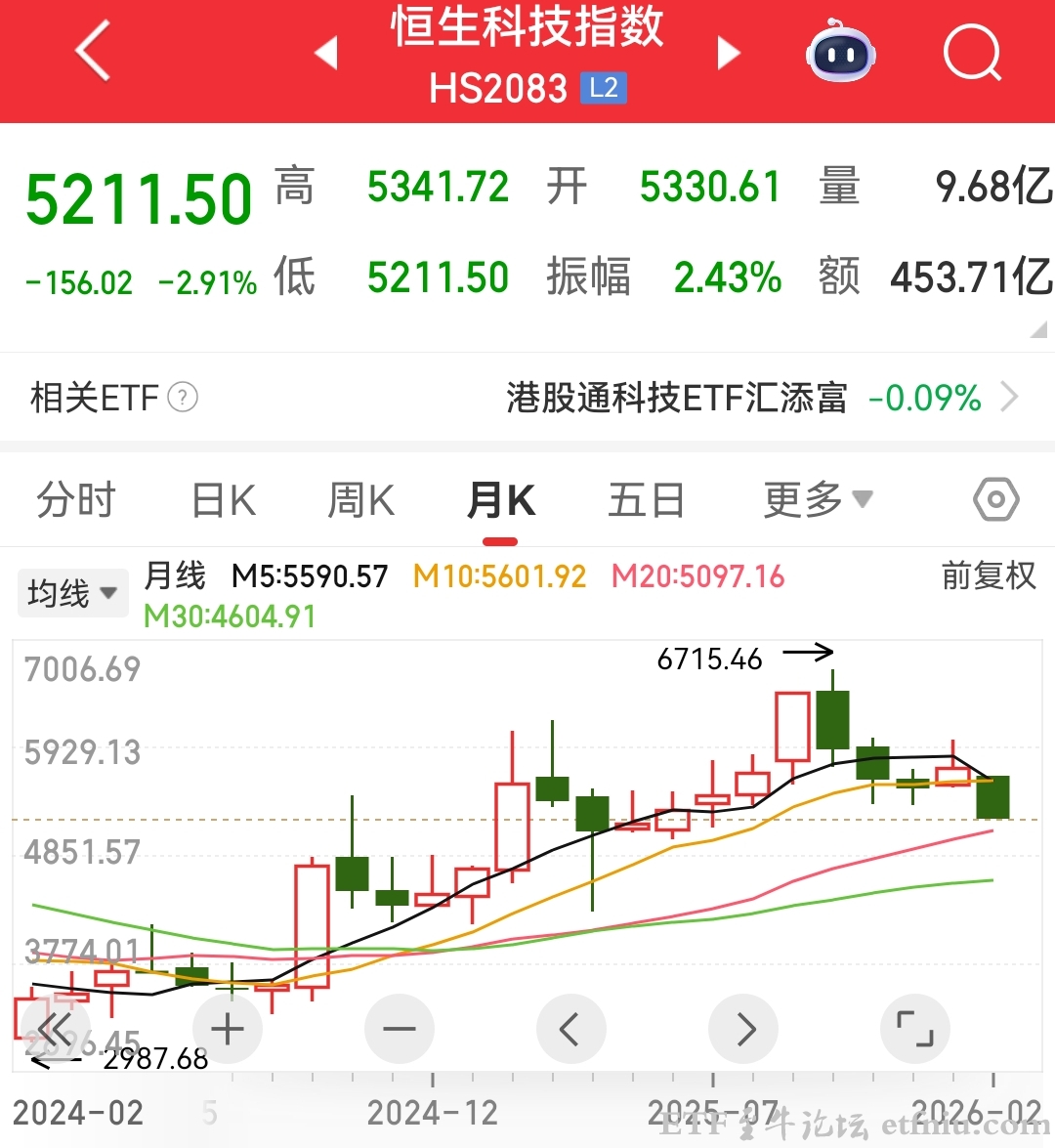
Task: Jump to earliest data with the double-left arrow
Action: point(56,1028)
